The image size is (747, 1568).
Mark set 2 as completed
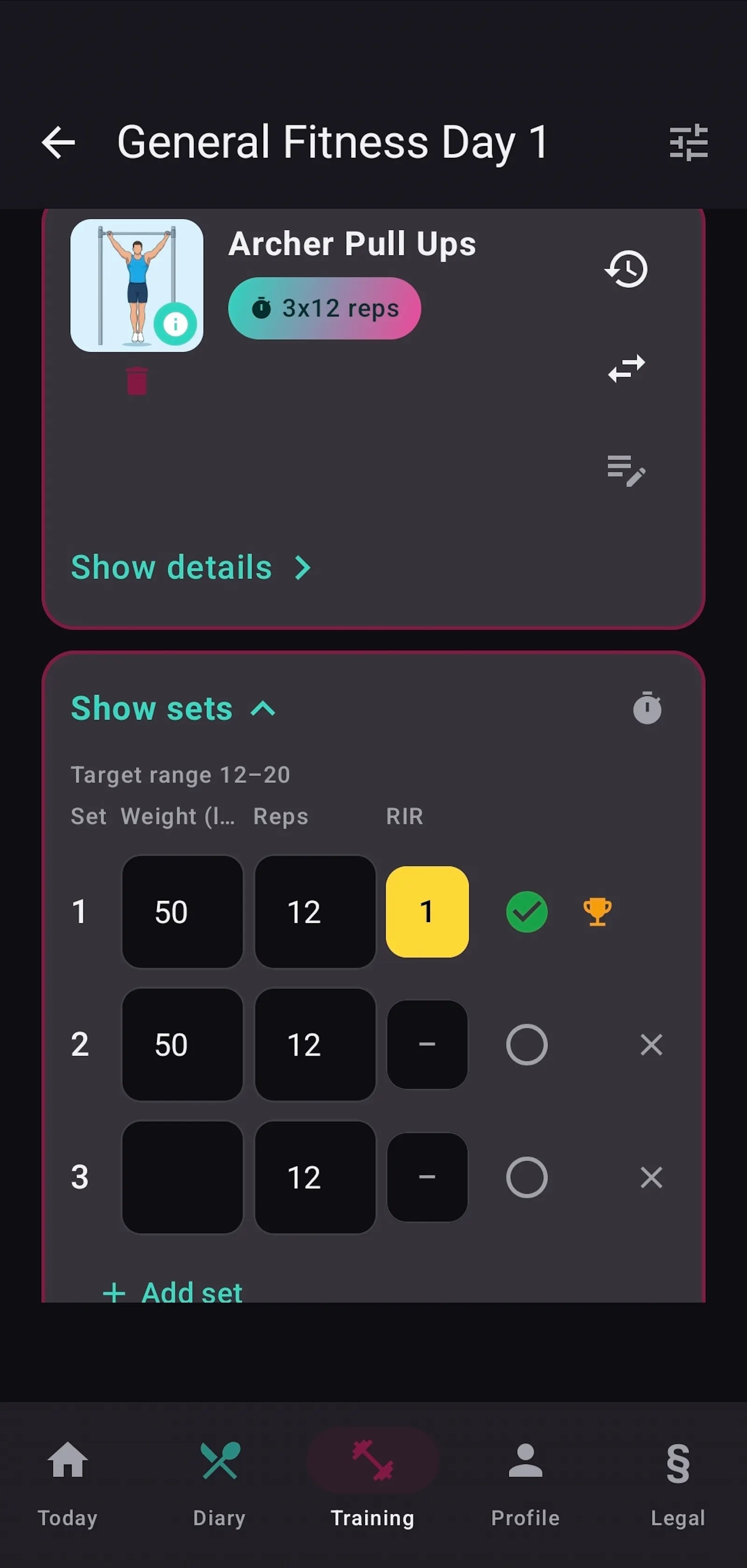coord(527,1044)
